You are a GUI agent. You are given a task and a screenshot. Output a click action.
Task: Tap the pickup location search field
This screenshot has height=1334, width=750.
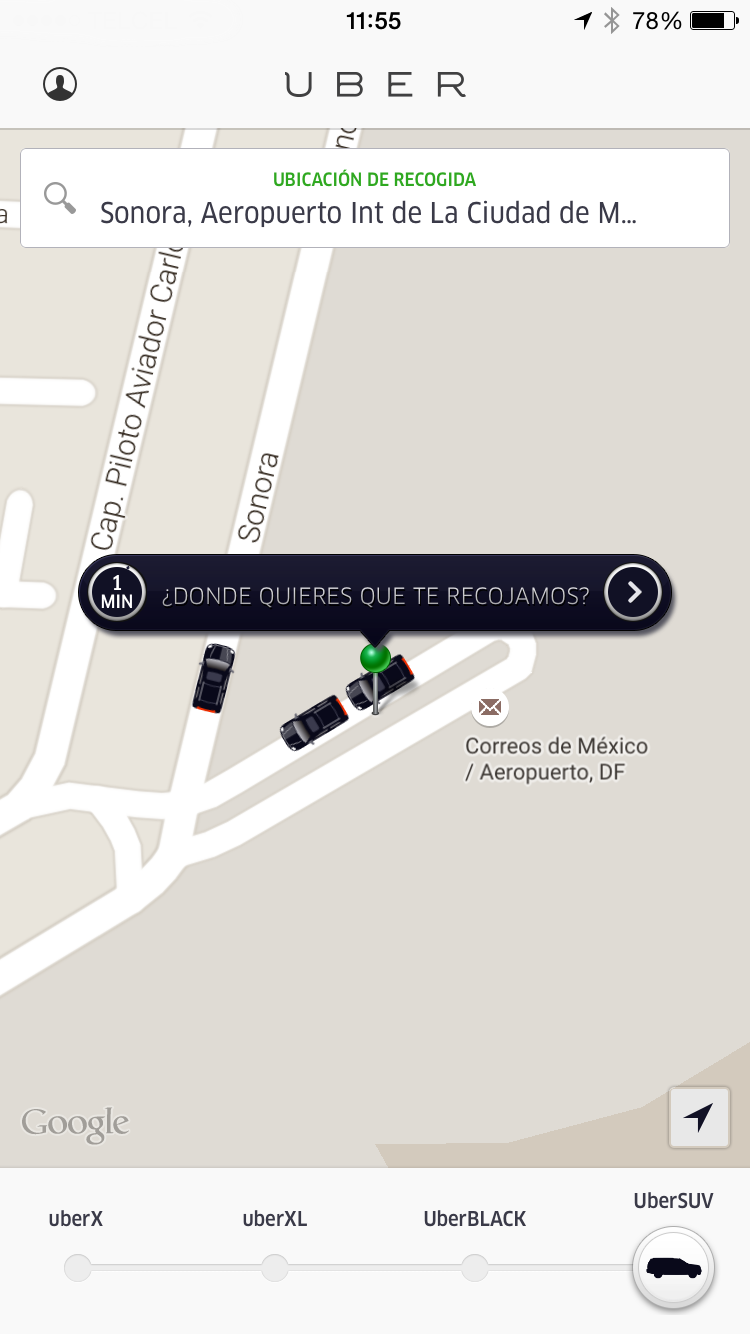pyautogui.click(x=375, y=198)
